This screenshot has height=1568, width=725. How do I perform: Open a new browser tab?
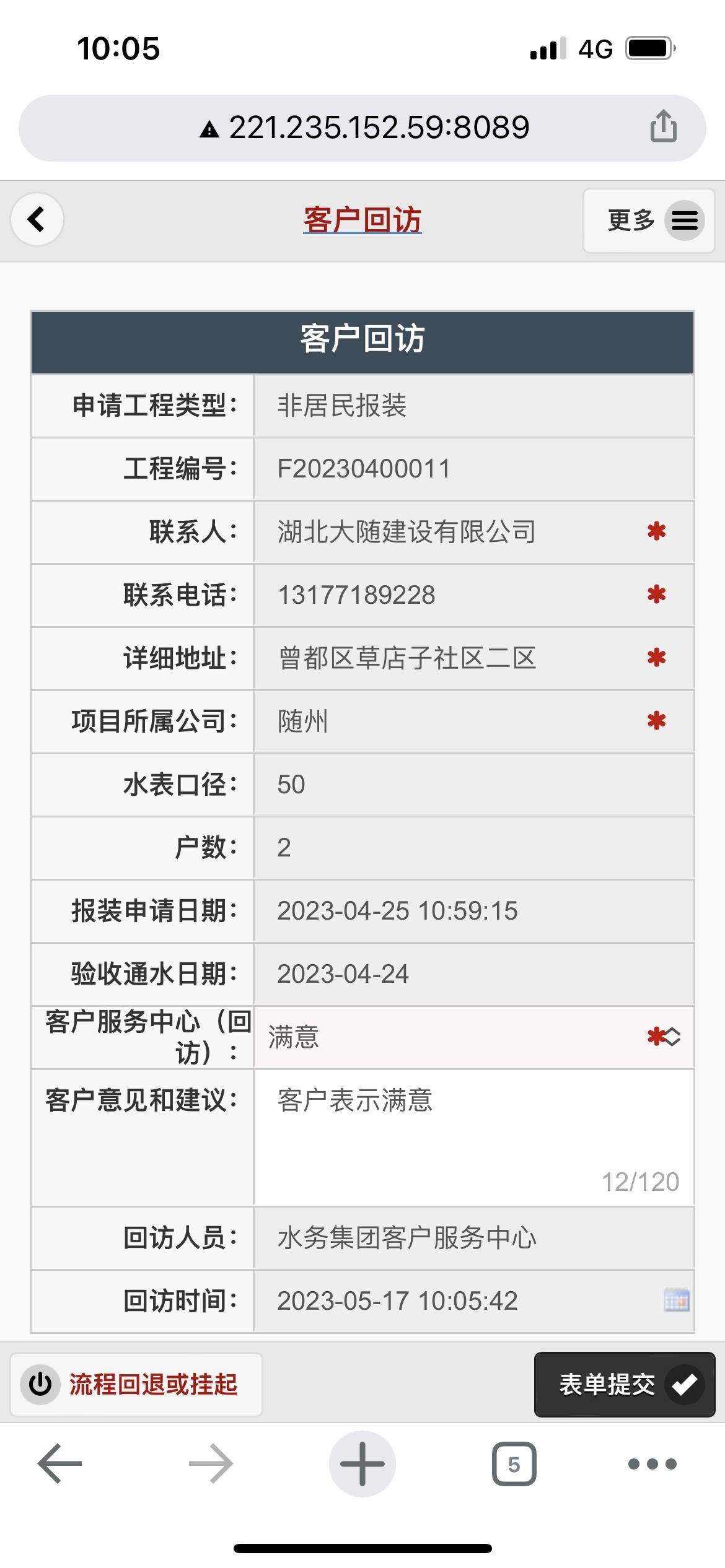pyautogui.click(x=362, y=1464)
